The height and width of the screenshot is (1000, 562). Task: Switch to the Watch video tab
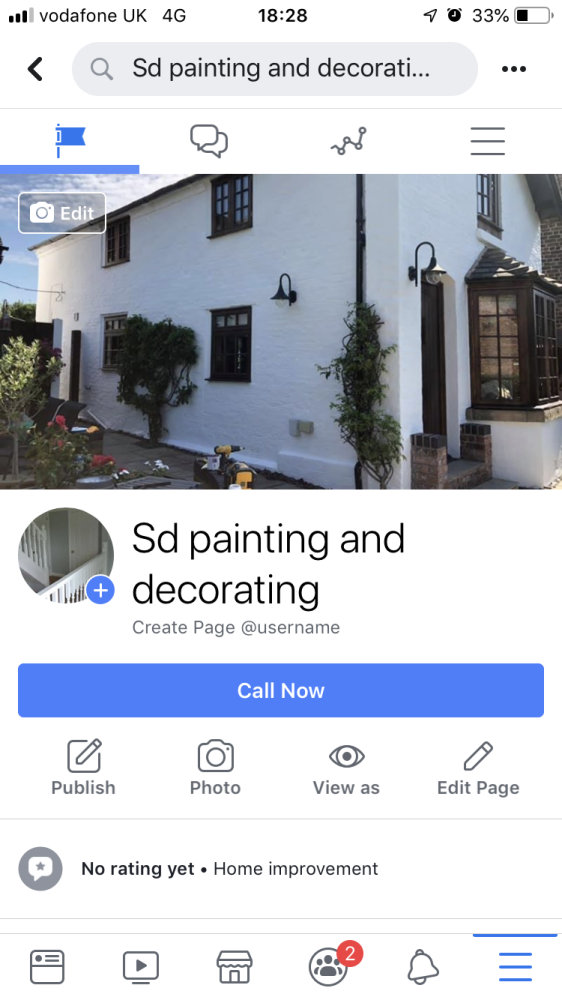point(140,967)
